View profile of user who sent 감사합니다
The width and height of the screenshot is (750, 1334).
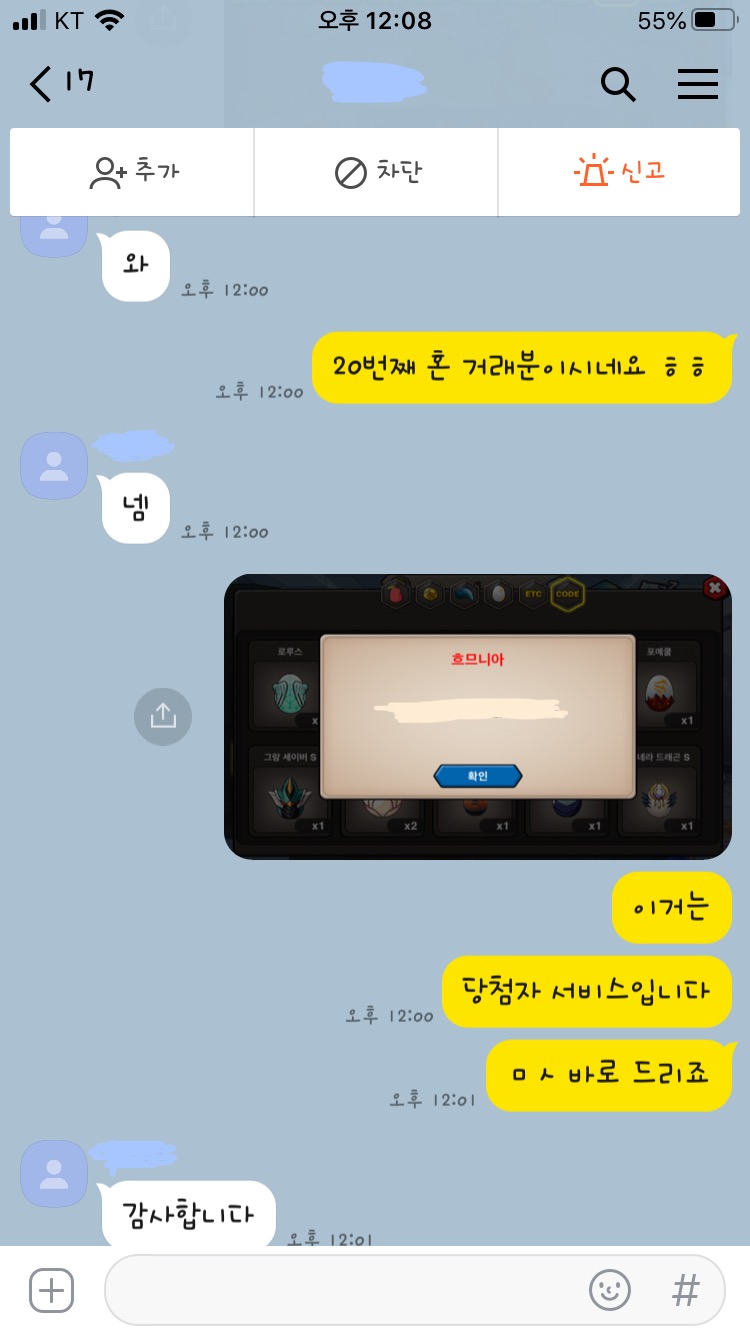click(x=54, y=1173)
